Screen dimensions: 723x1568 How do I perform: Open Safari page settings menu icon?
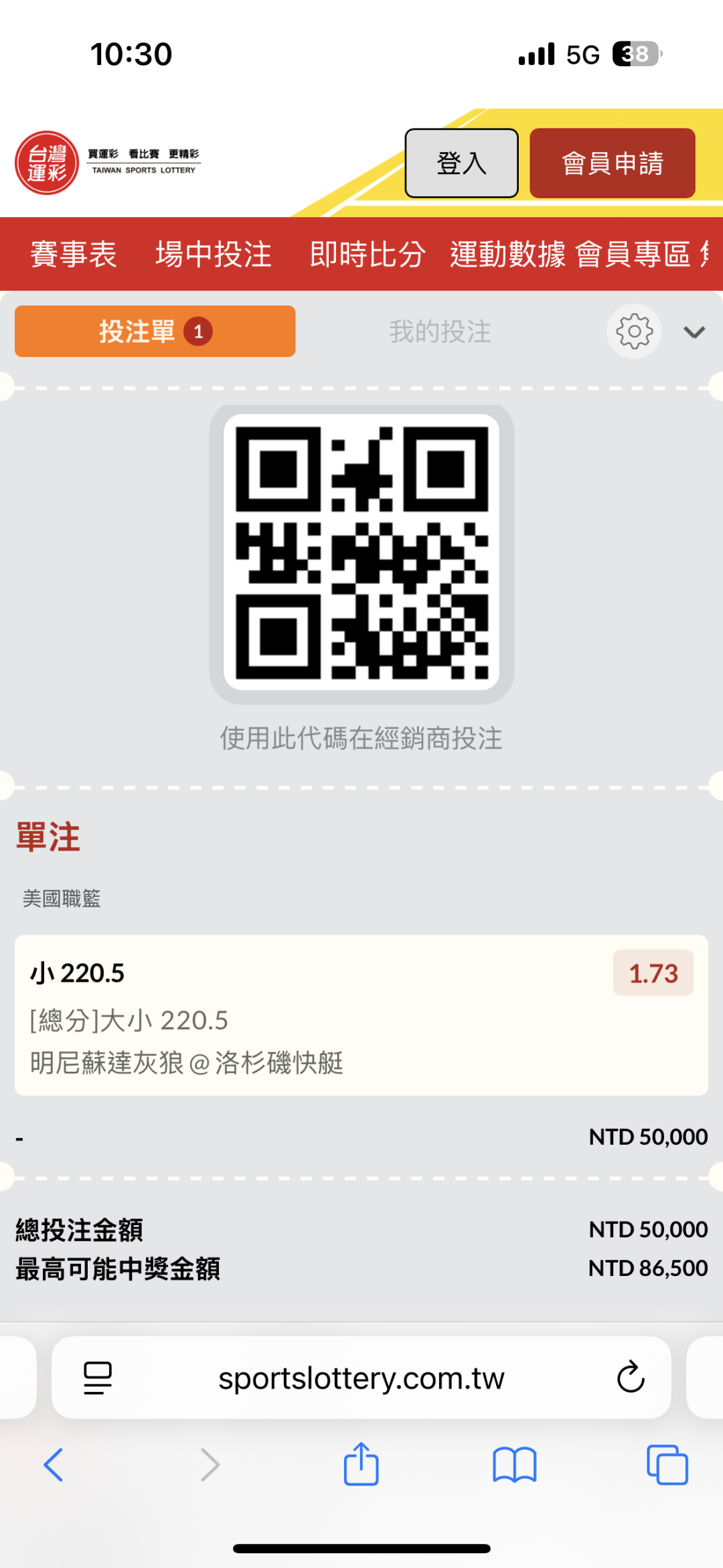(x=98, y=1378)
